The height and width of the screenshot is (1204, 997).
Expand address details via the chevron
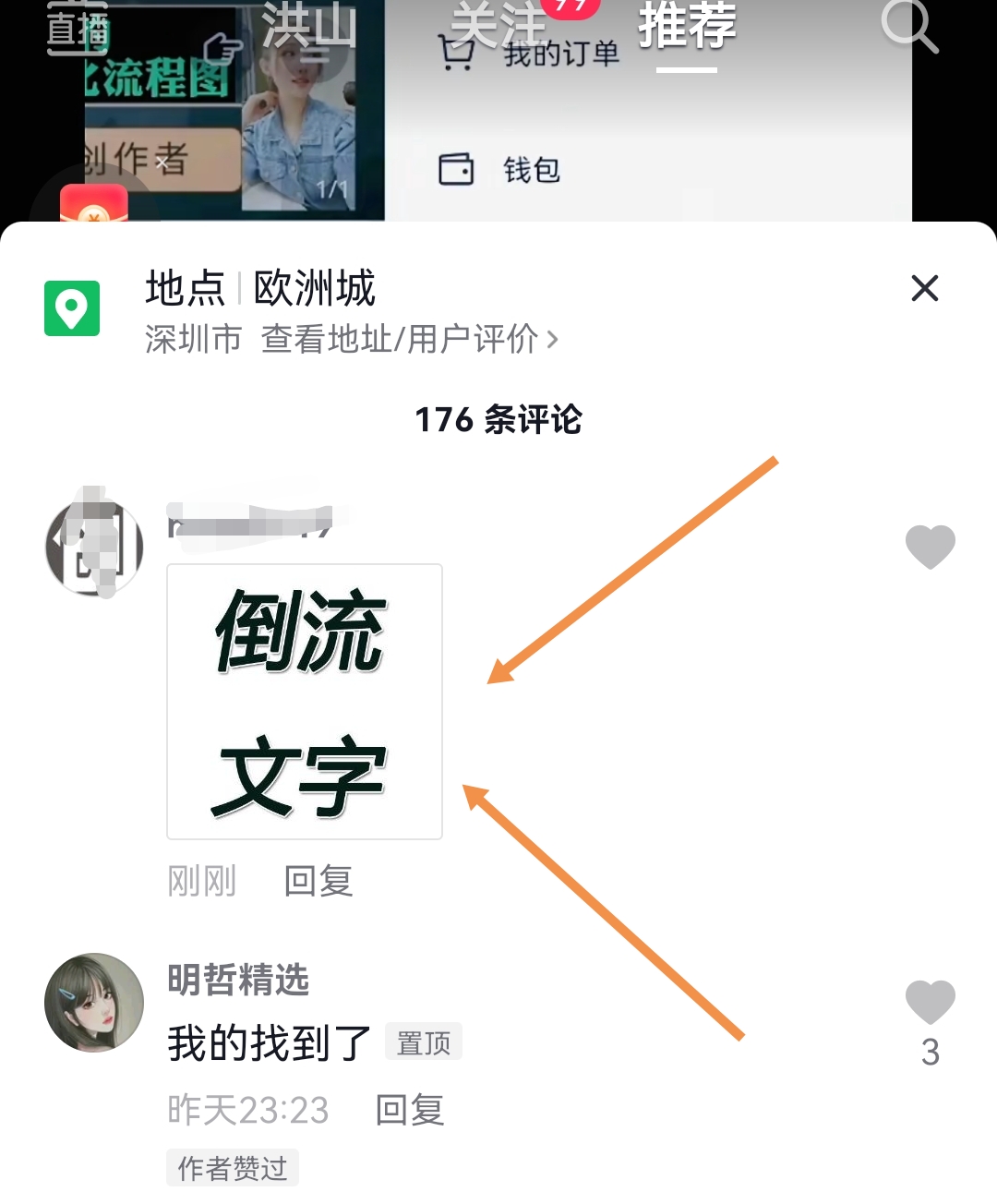(x=554, y=340)
